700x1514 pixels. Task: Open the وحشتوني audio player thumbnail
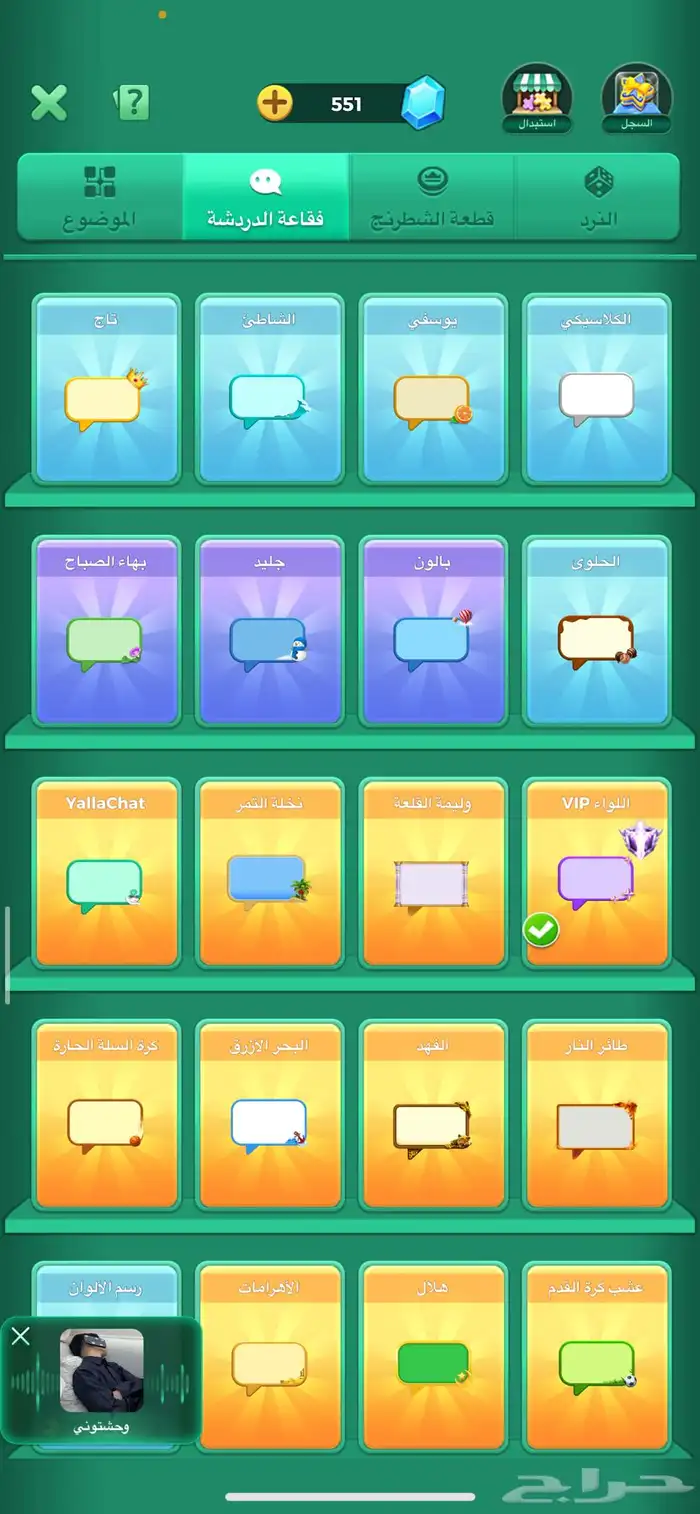tap(101, 1370)
